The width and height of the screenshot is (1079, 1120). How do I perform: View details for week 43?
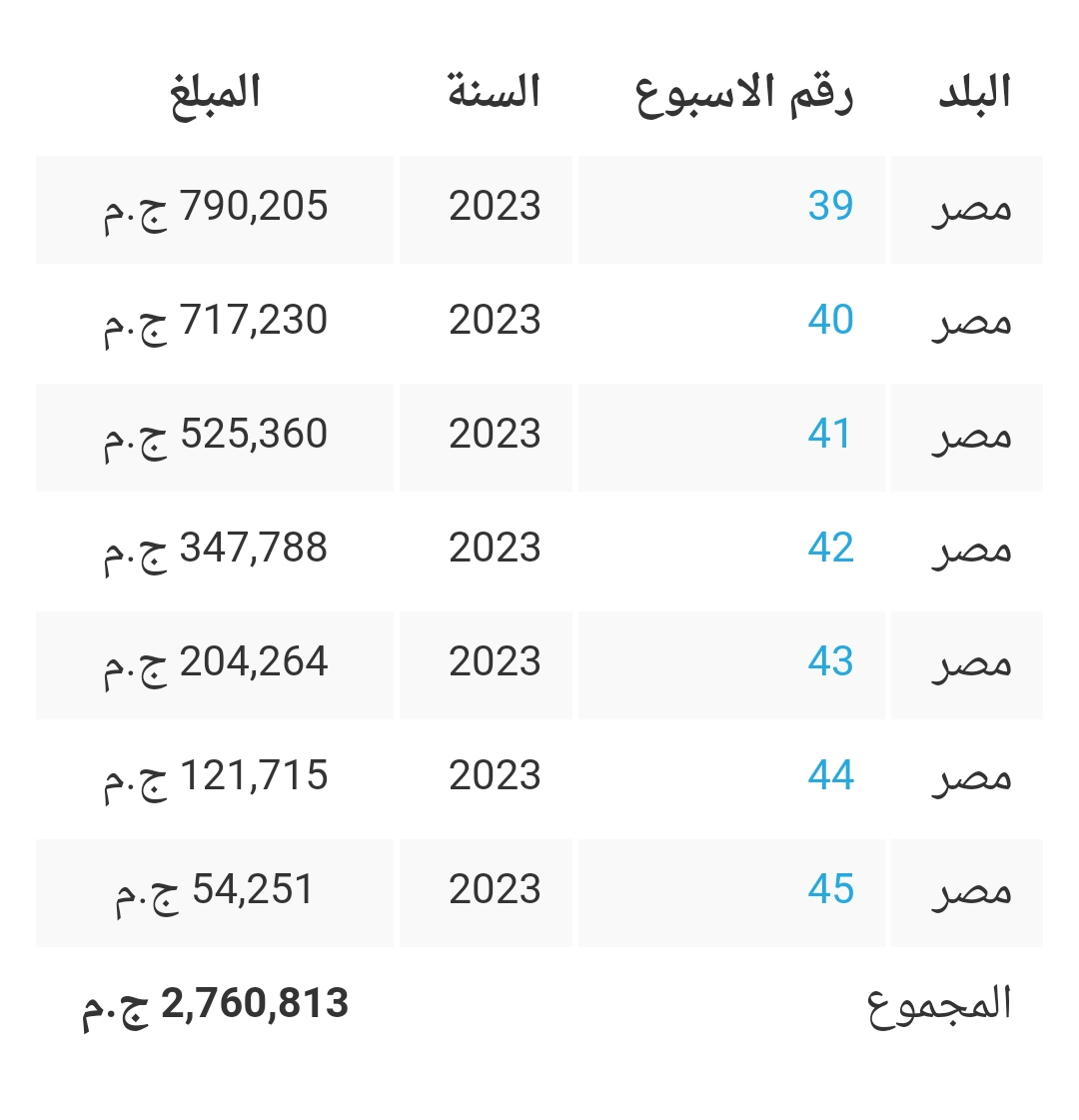[x=830, y=661]
